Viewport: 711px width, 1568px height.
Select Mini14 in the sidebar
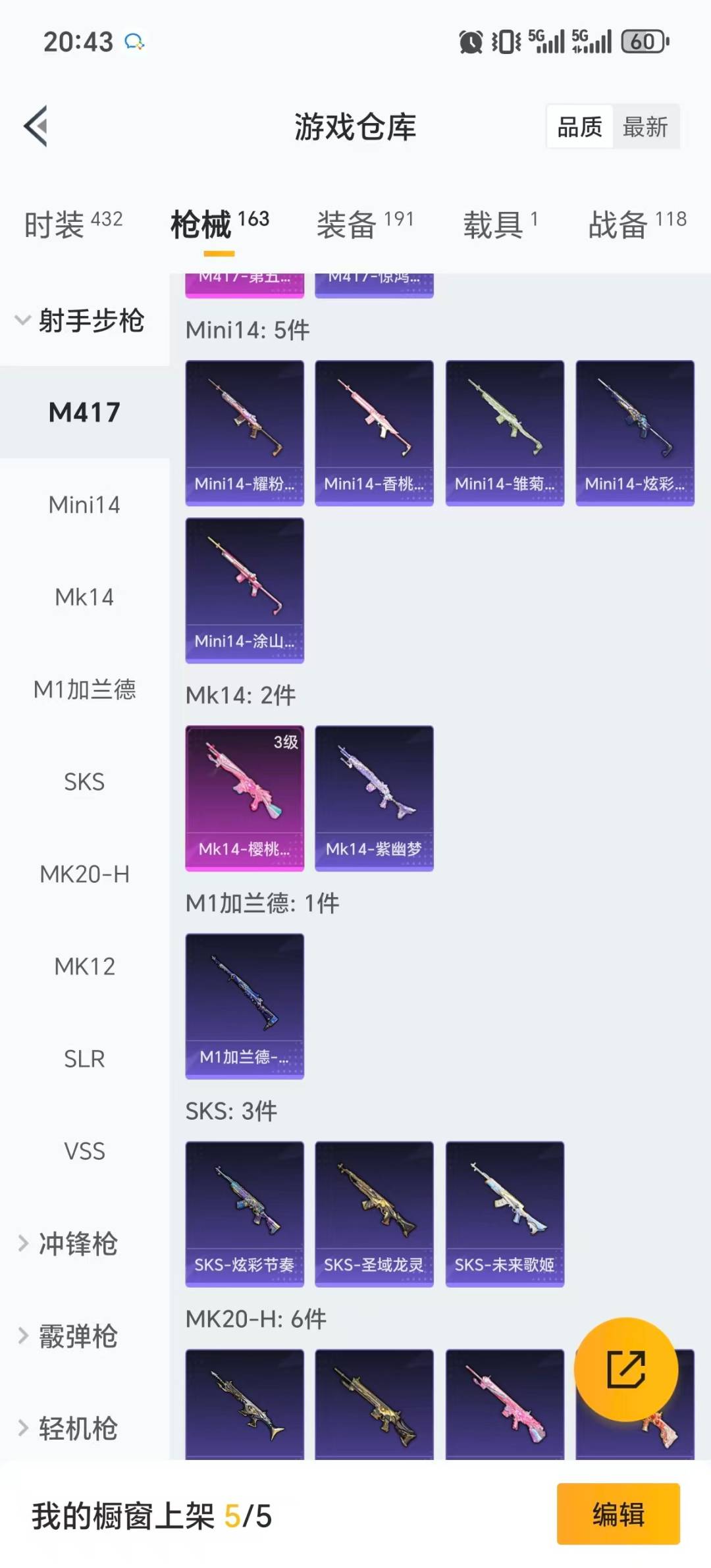click(x=84, y=505)
